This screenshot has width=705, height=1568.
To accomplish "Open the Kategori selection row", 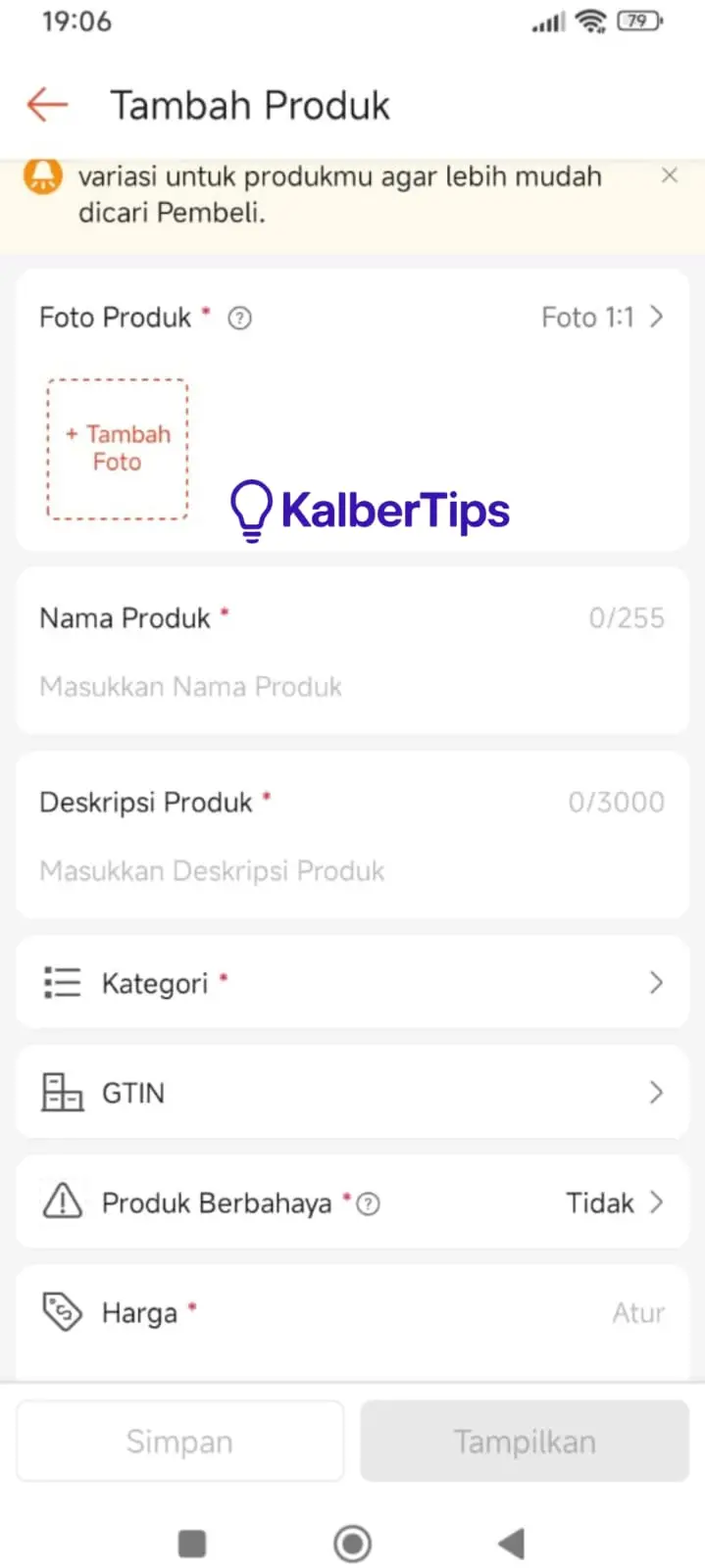I will tap(352, 983).
